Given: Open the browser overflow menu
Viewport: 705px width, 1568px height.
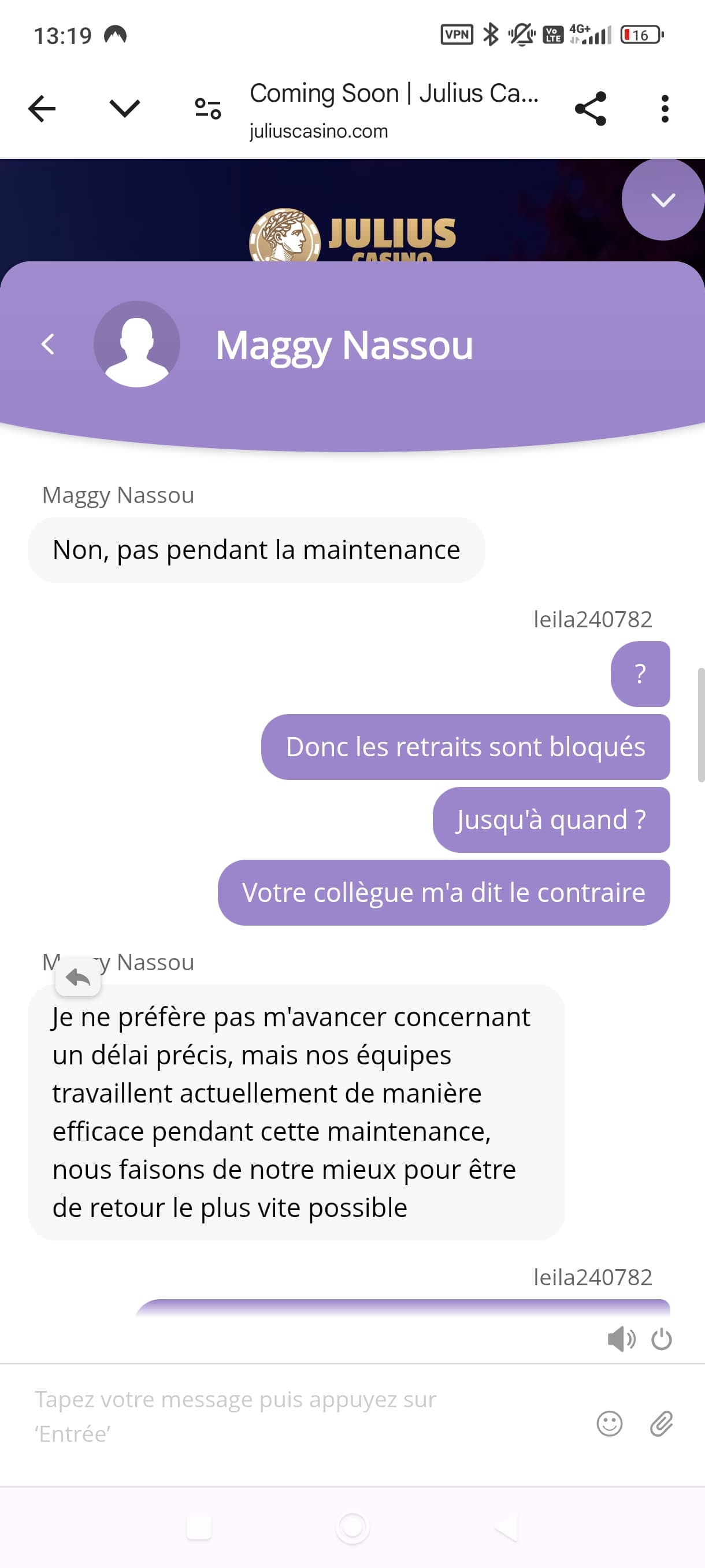Looking at the screenshot, I should [665, 109].
